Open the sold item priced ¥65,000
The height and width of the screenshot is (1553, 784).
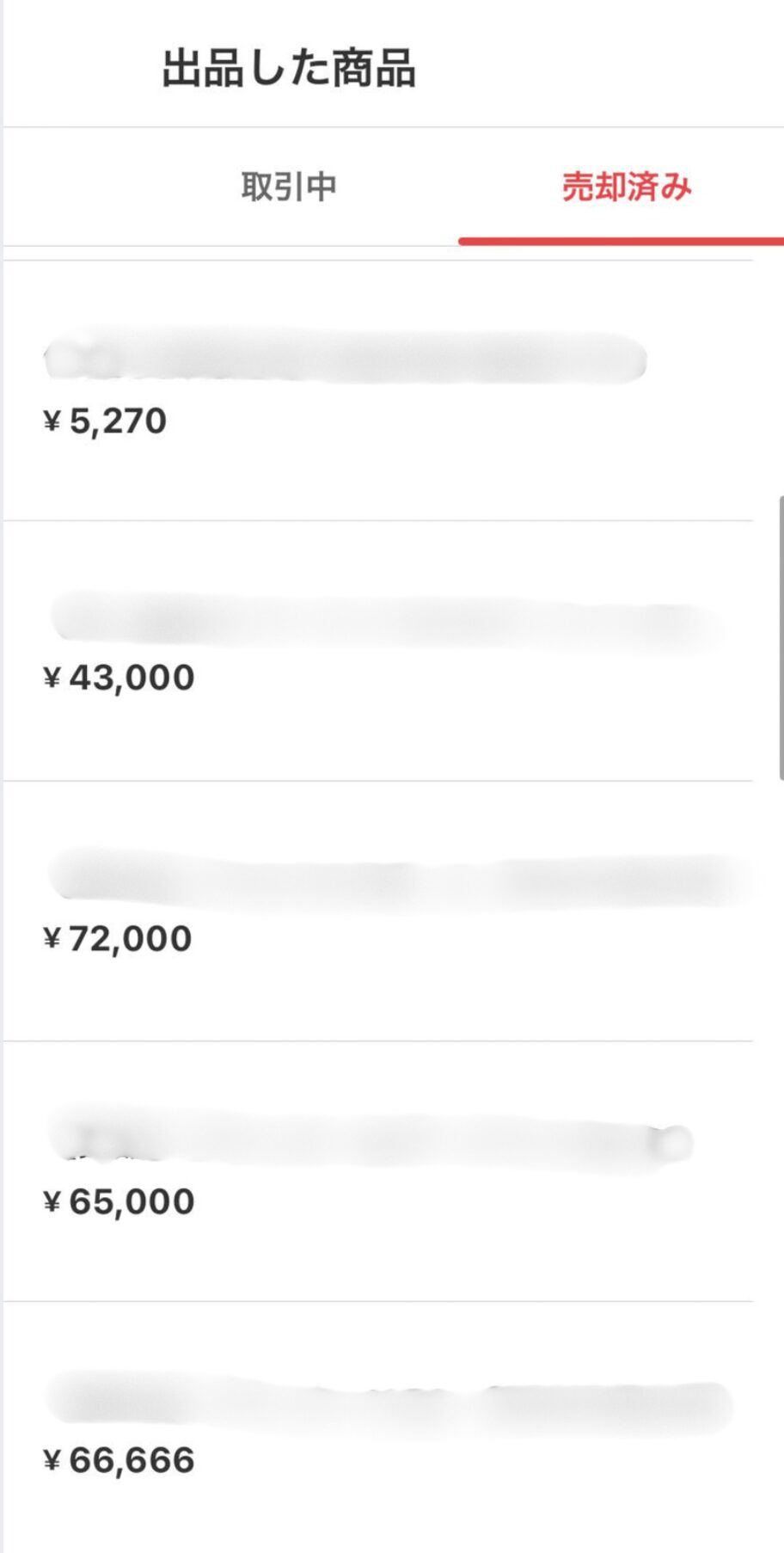click(x=378, y=1171)
